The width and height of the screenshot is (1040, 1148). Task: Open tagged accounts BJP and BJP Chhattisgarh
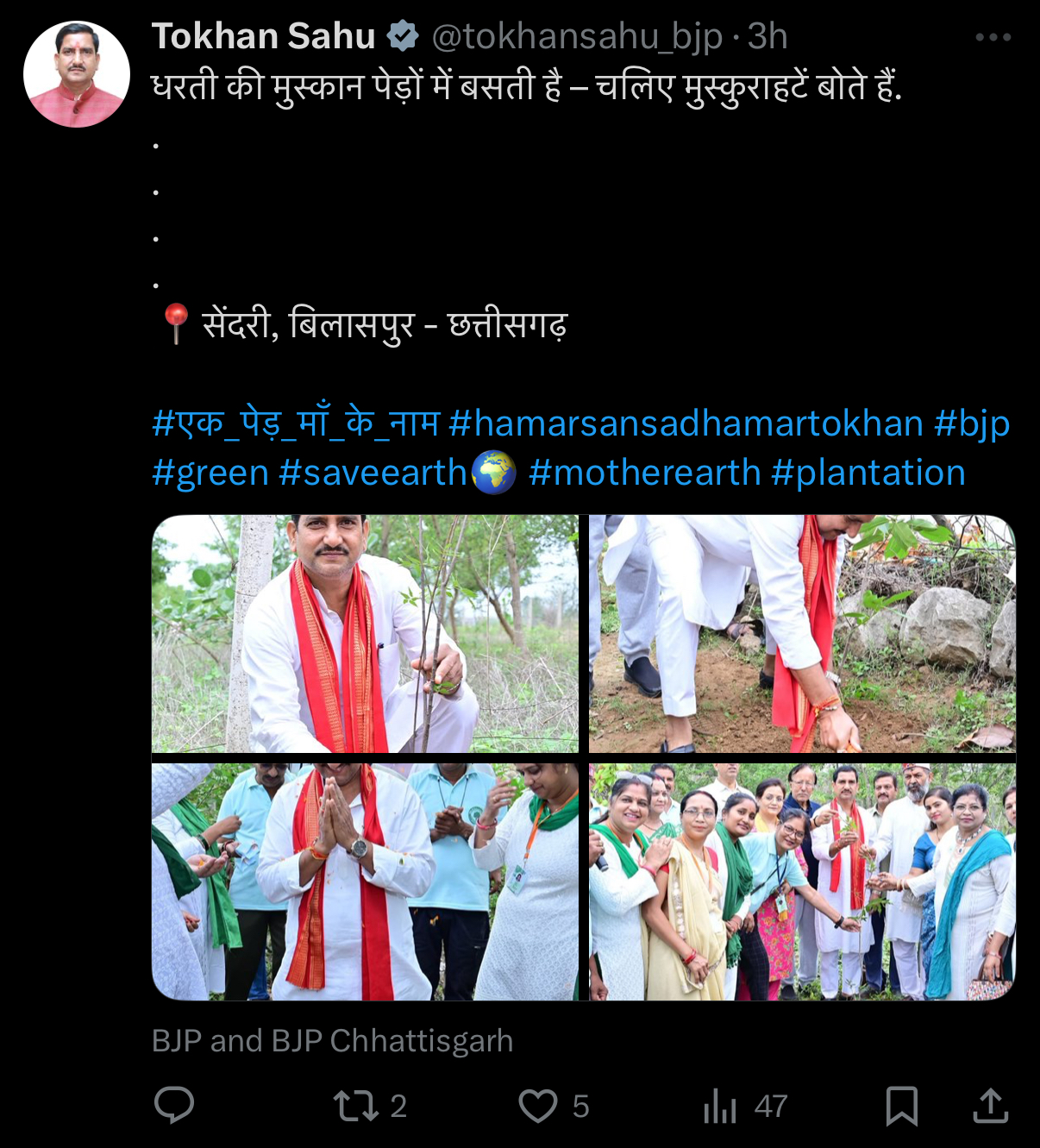click(x=332, y=1041)
